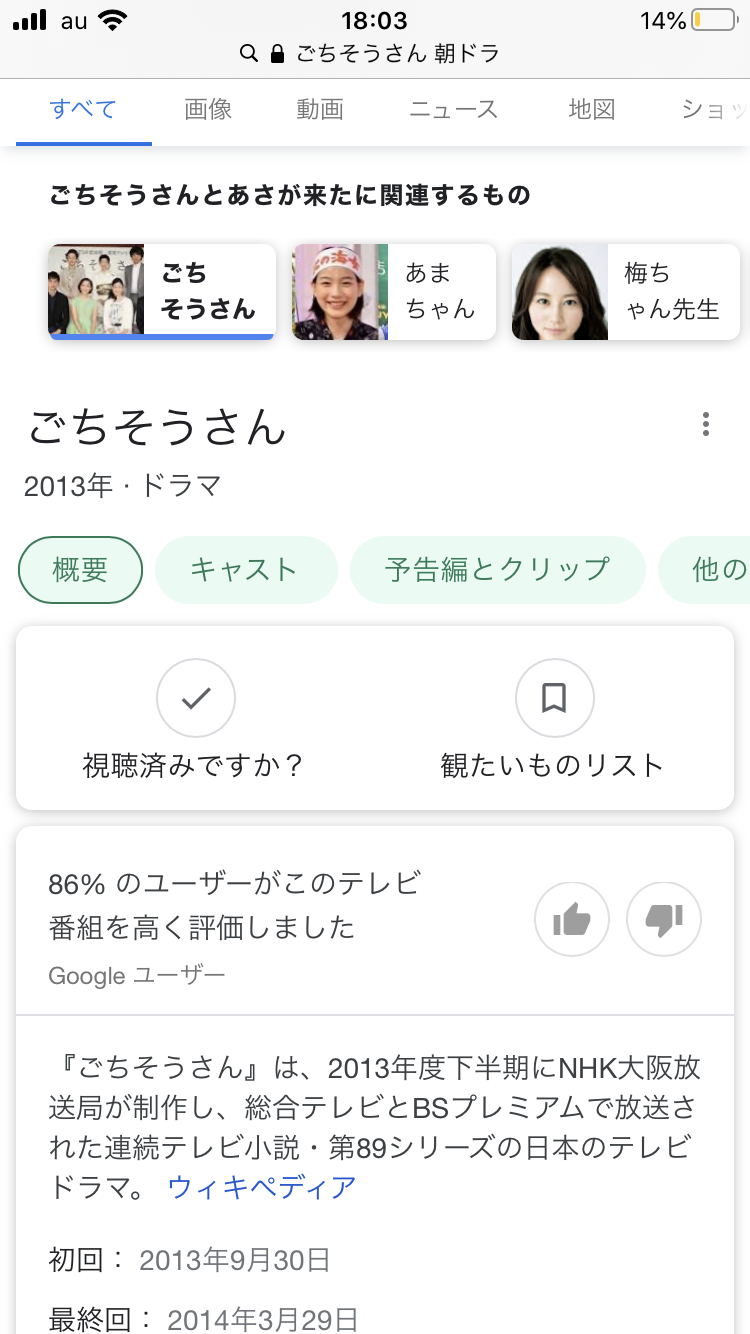Switch to the 画像 tab
The width and height of the screenshot is (750, 1334).
click(x=208, y=109)
